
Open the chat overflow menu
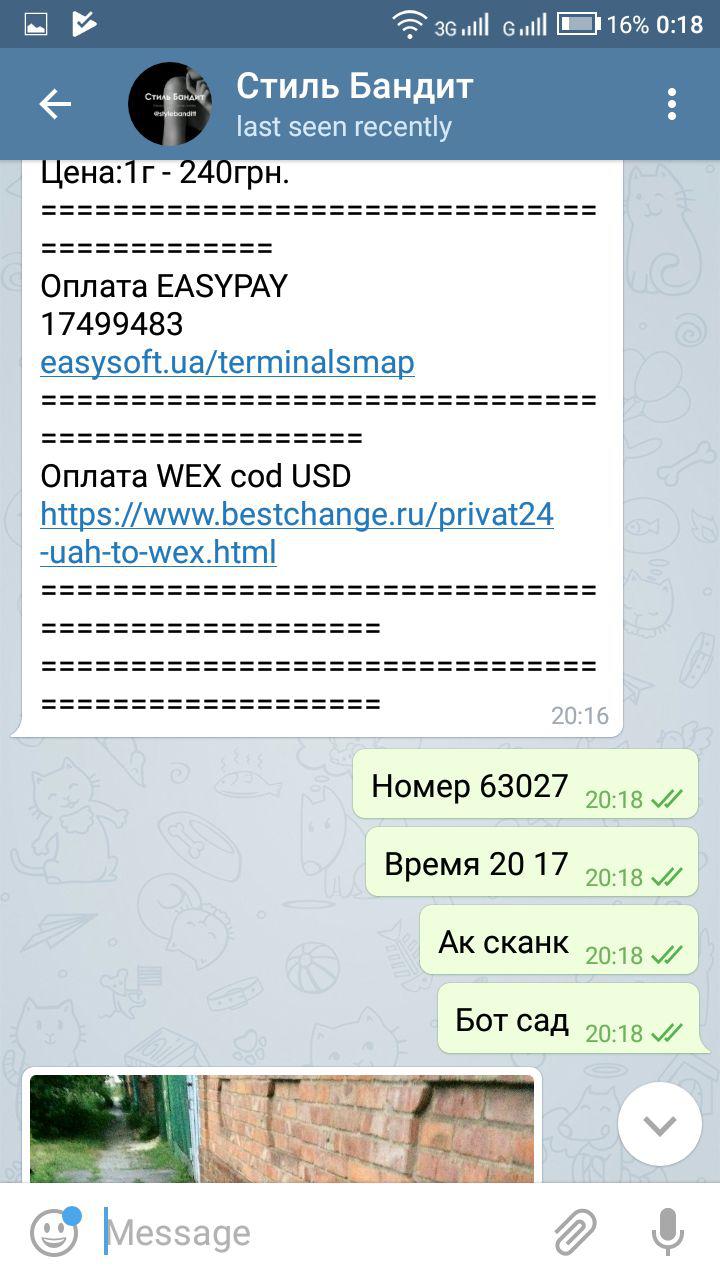coord(672,104)
